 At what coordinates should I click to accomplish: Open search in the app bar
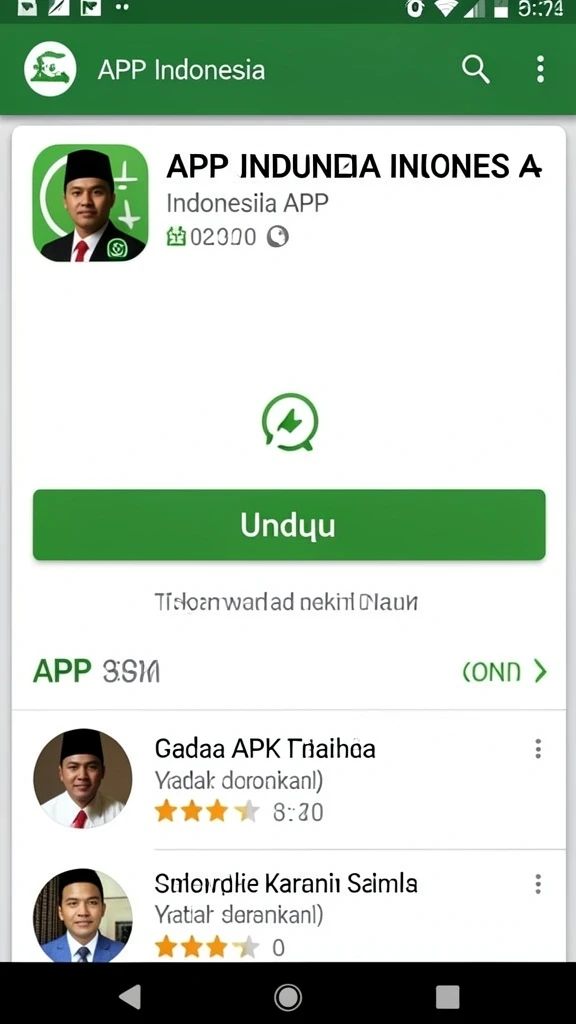475,69
